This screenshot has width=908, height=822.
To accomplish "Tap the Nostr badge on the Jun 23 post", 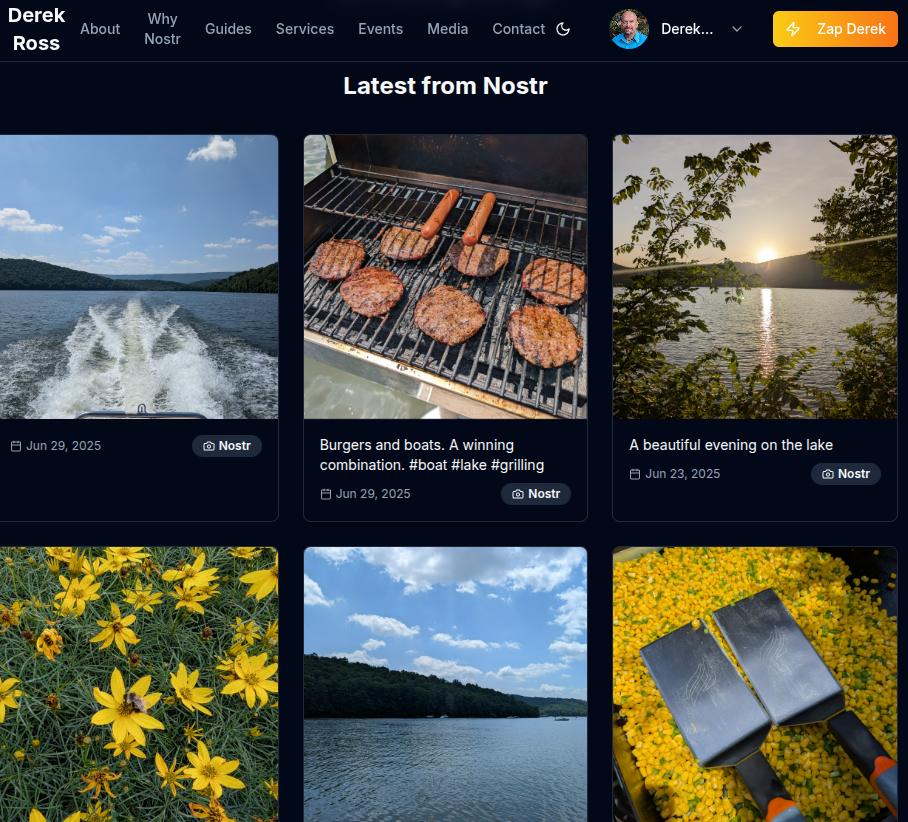I will click(x=846, y=474).
